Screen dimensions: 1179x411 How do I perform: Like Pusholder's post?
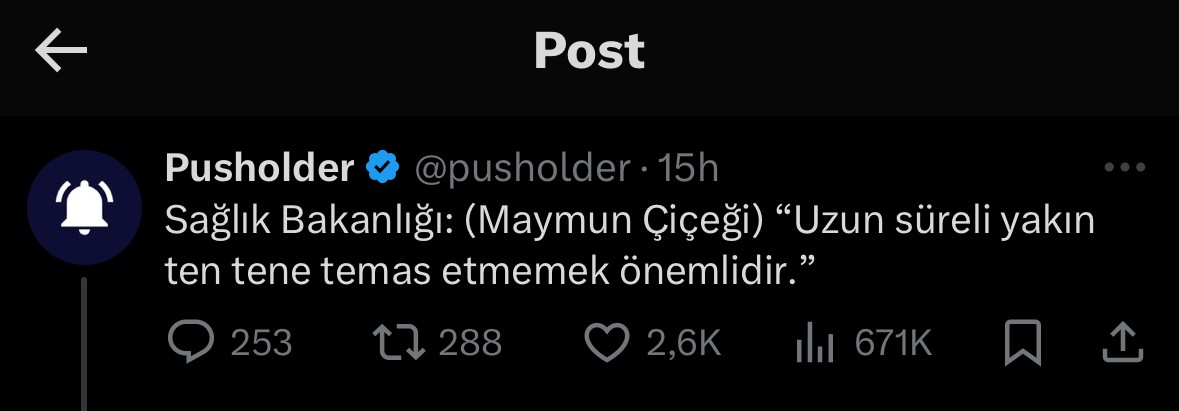[605, 343]
